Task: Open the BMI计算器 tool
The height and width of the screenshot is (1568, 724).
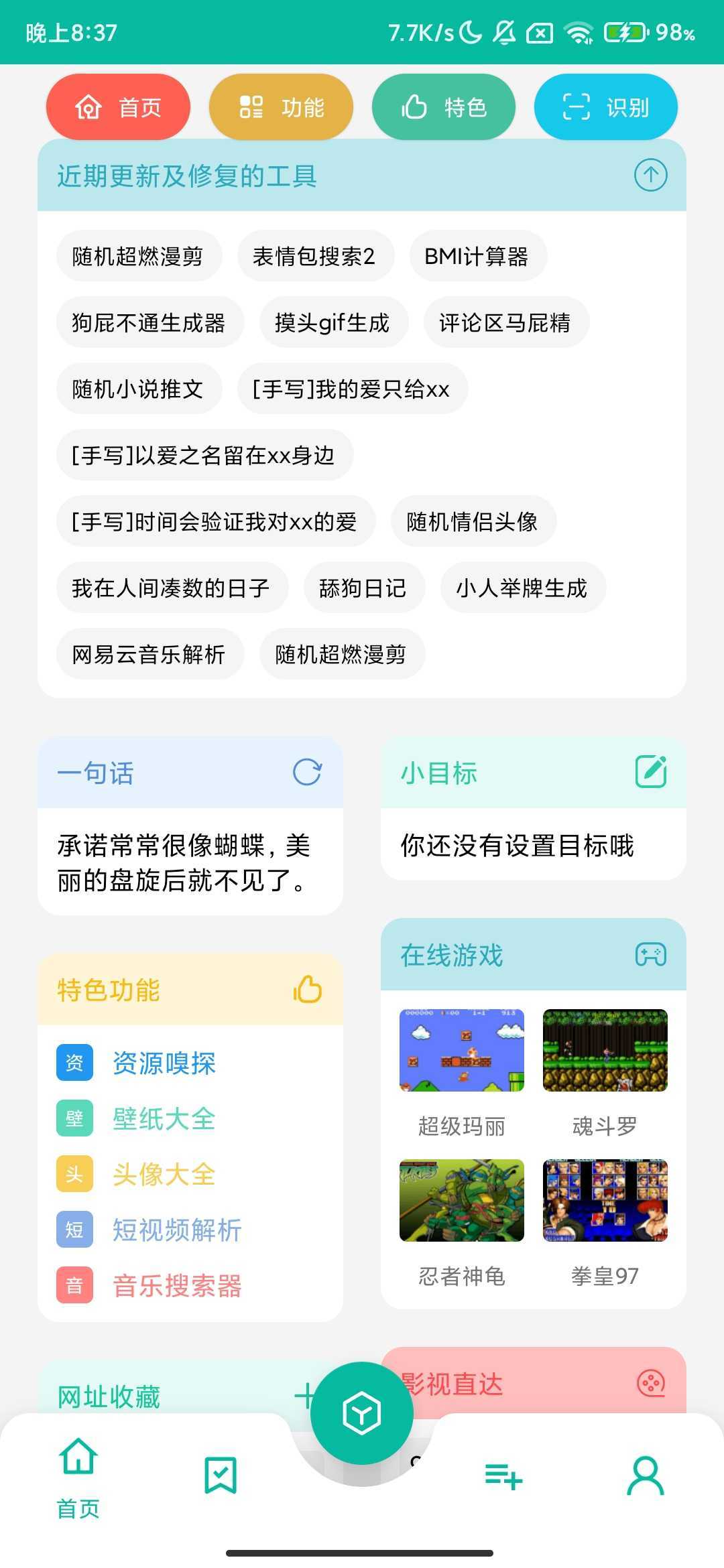Action: (x=477, y=255)
